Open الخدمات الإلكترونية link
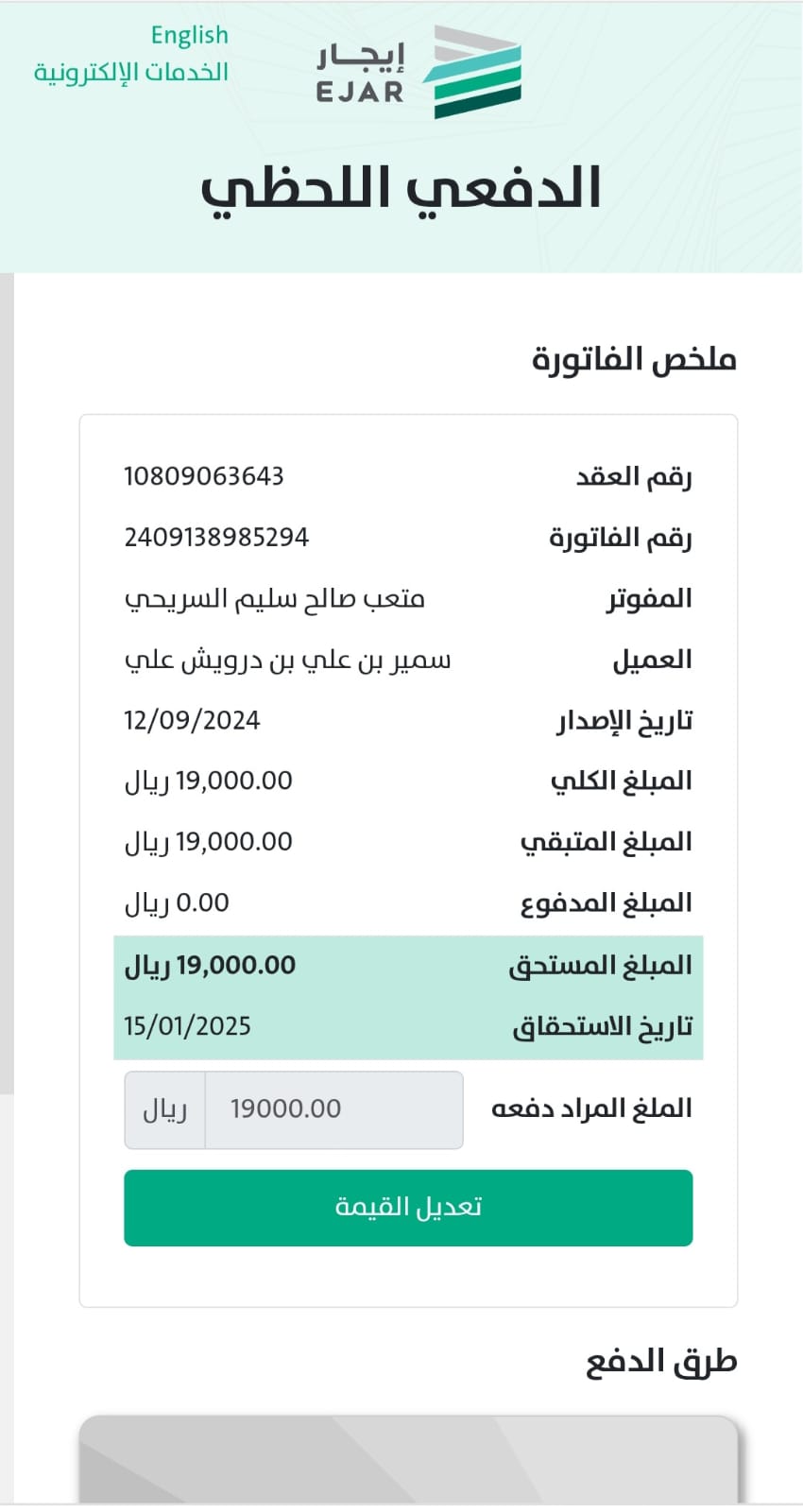803x1512 pixels. click(131, 72)
